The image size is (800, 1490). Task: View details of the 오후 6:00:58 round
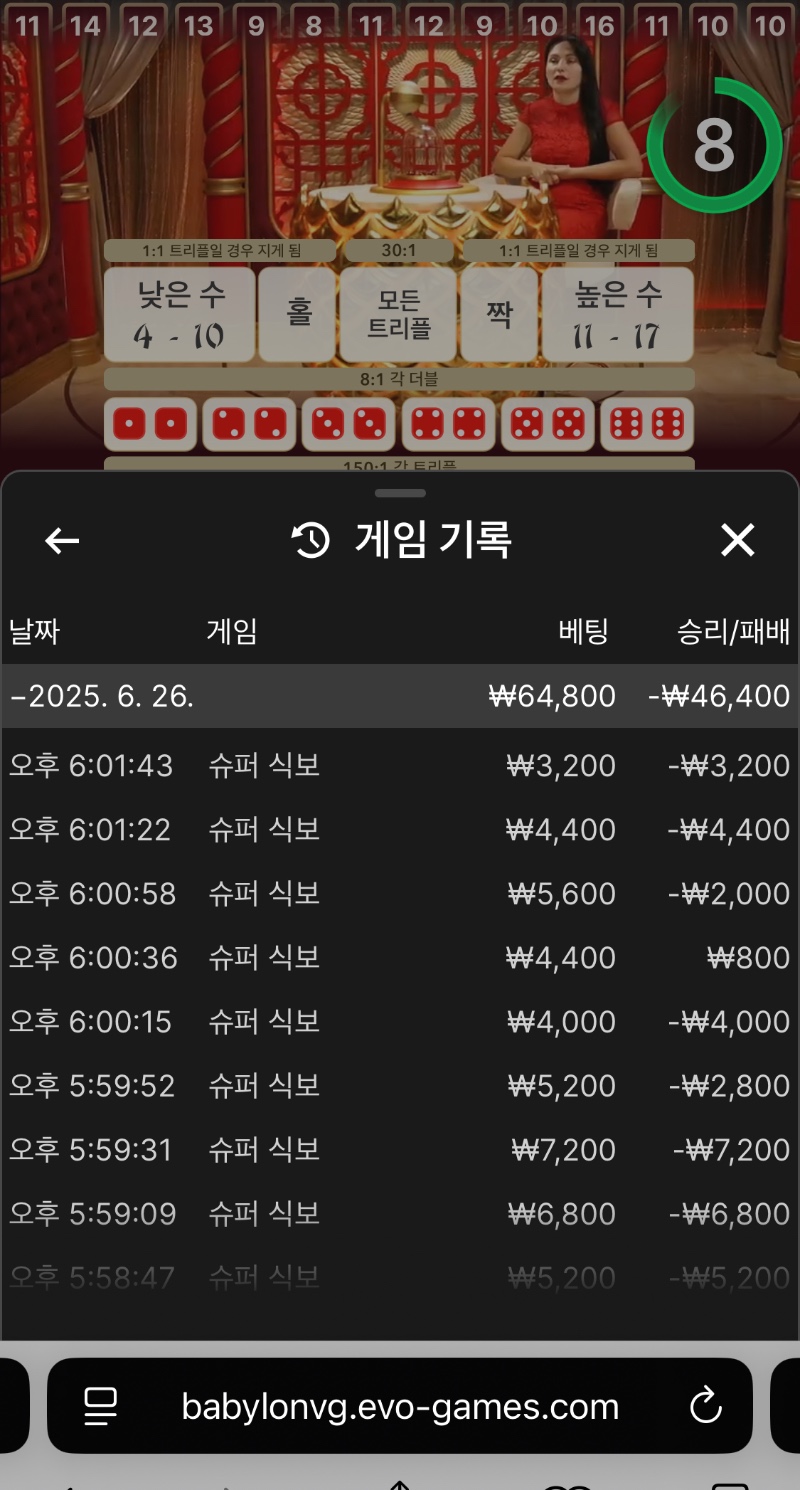tap(400, 894)
